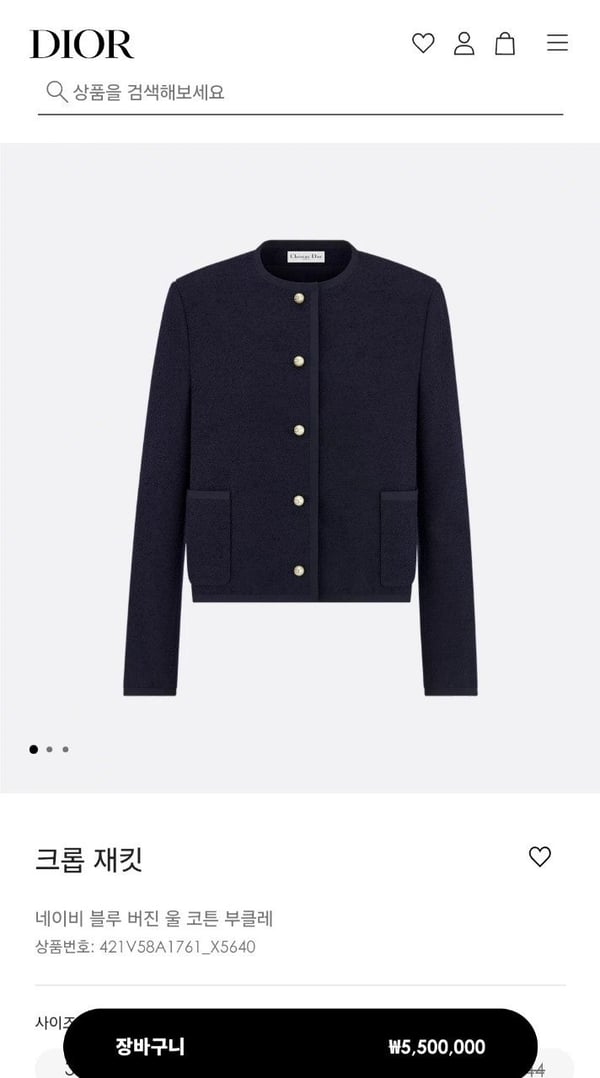Open the wishlist heart in the header

pyautogui.click(x=423, y=43)
